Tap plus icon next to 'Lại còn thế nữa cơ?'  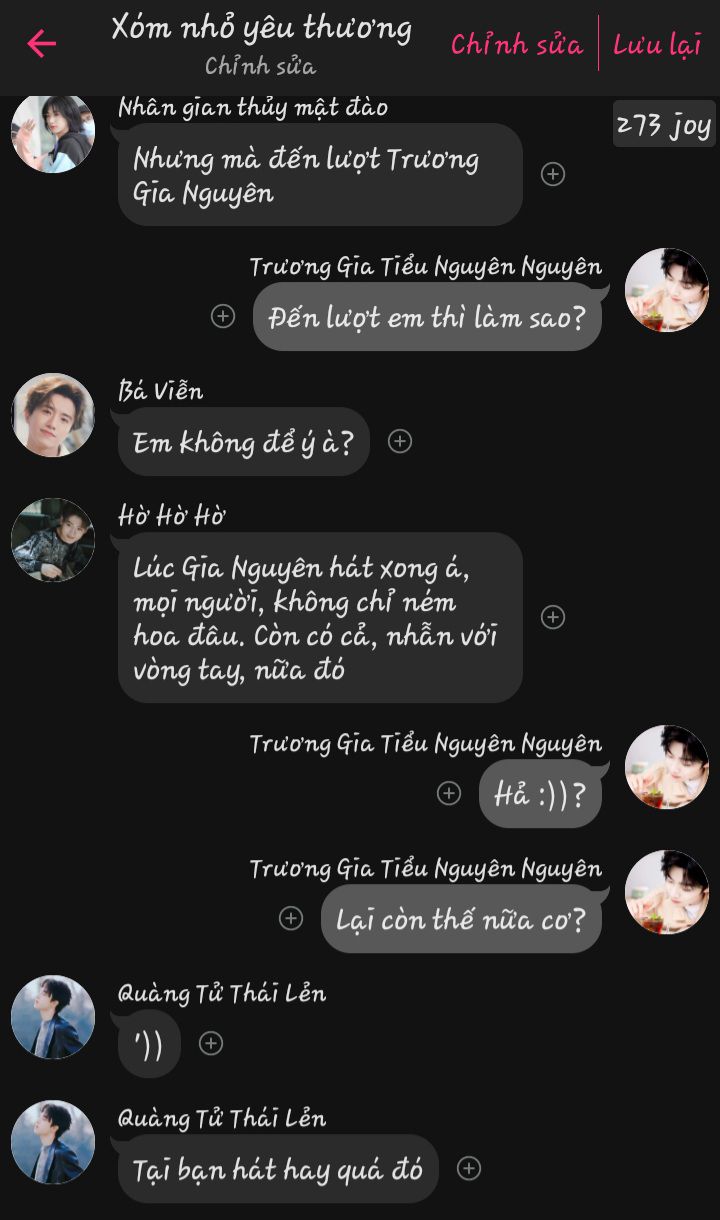tap(291, 918)
